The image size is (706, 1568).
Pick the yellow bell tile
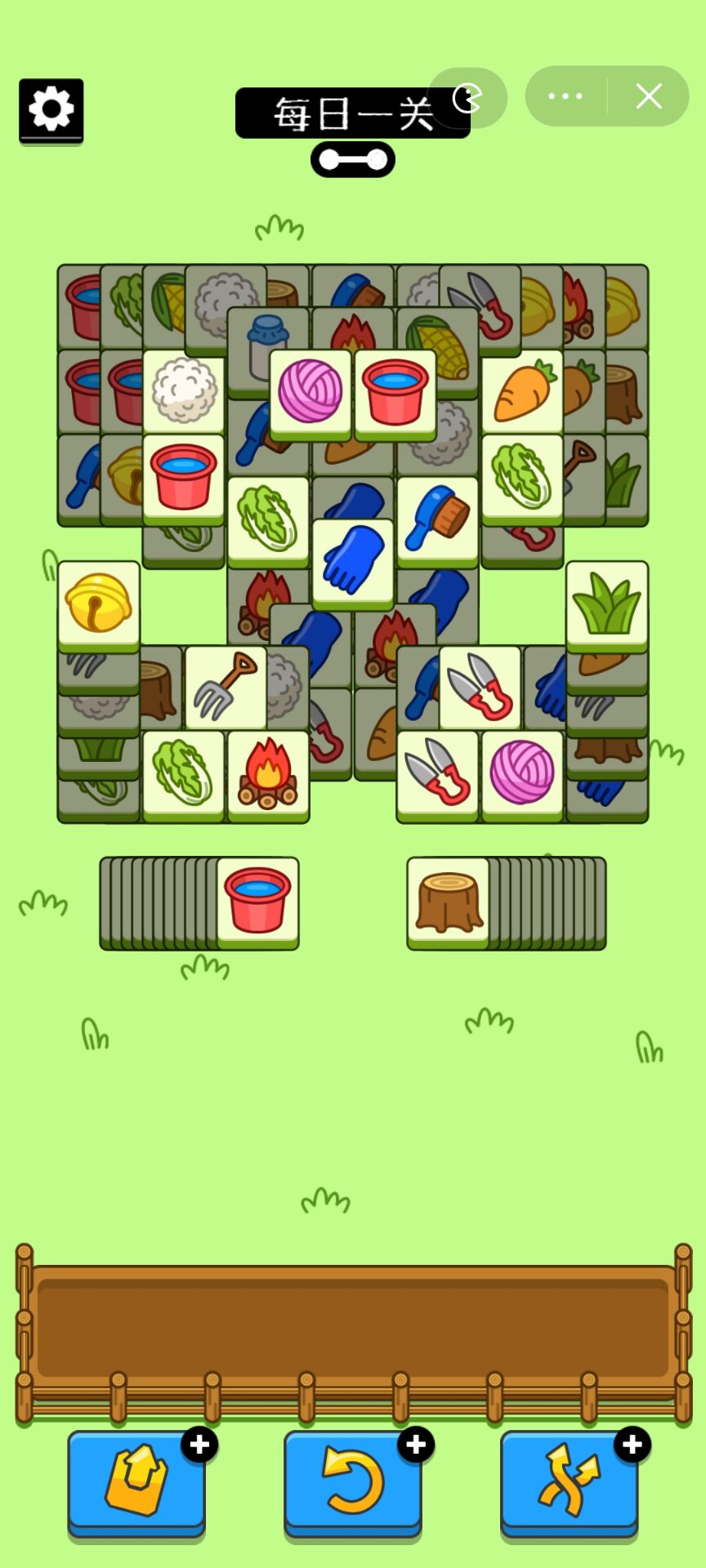pyautogui.click(x=99, y=604)
